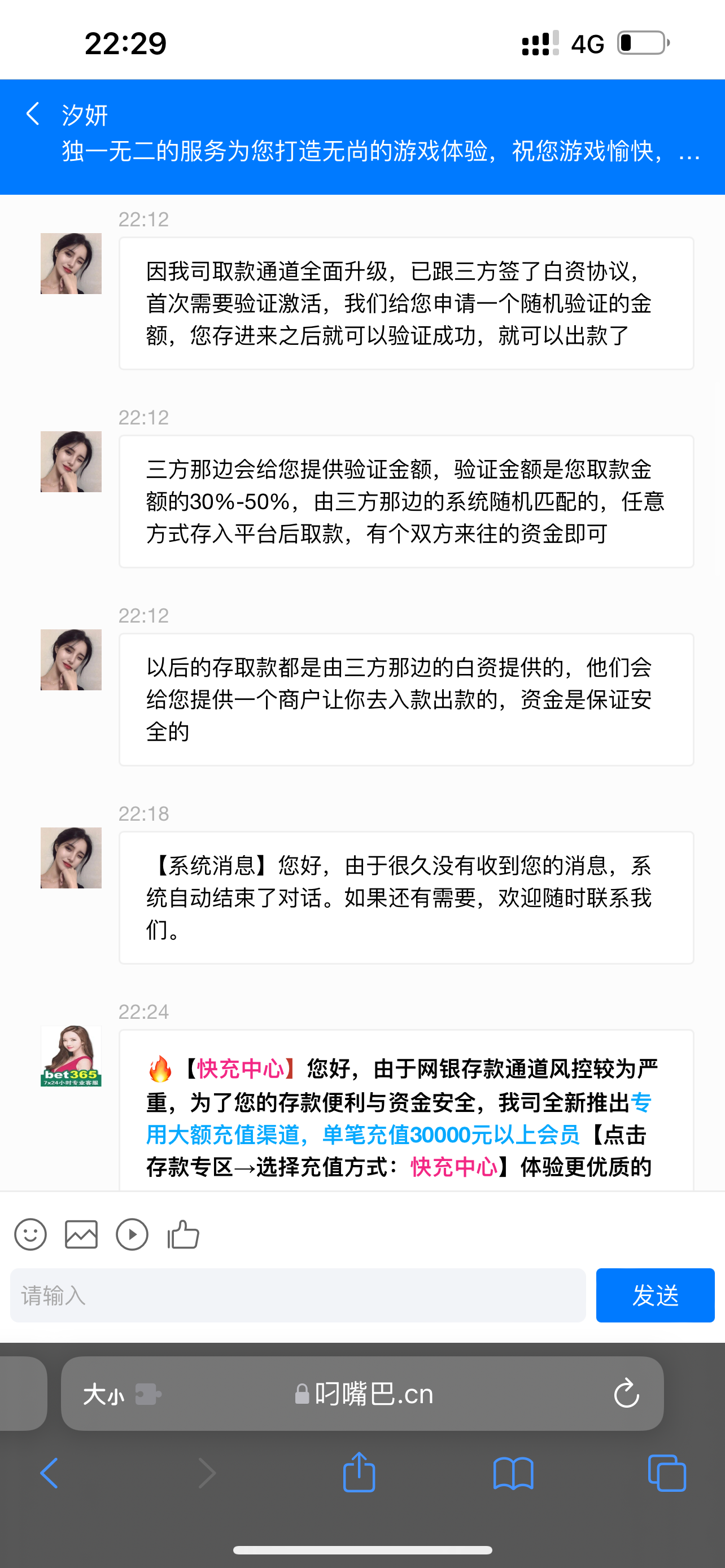Click the image attachment icon
Screen dimensions: 725x1568
pyautogui.click(x=80, y=1234)
